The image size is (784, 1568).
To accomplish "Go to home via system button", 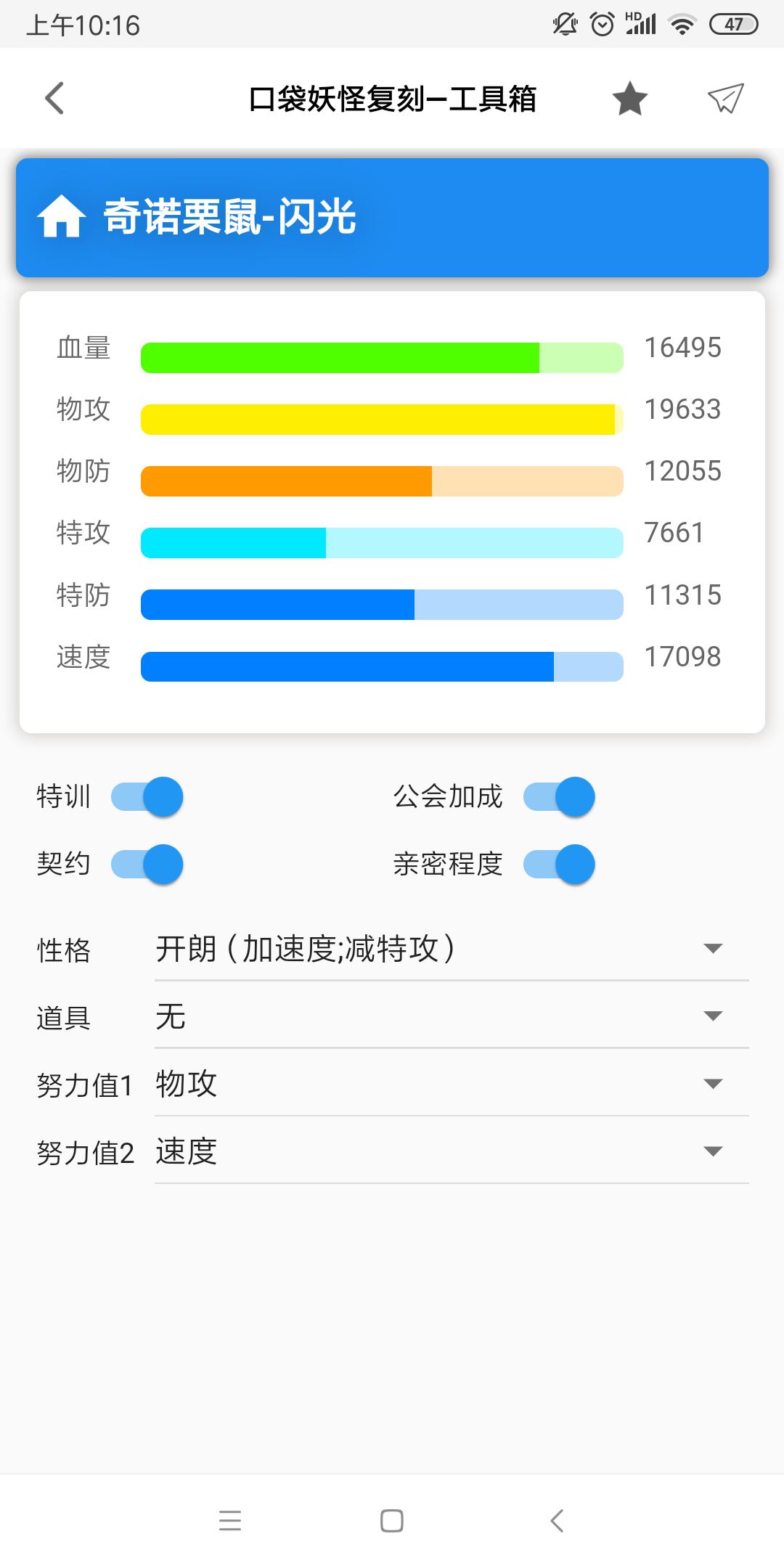I will [x=392, y=1520].
